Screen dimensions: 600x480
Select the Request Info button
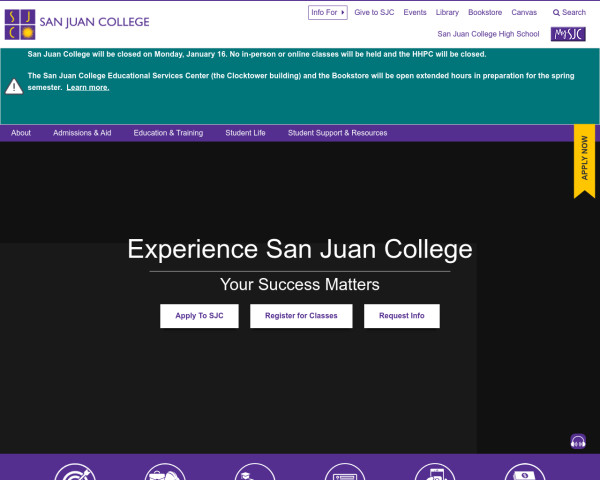tap(401, 316)
